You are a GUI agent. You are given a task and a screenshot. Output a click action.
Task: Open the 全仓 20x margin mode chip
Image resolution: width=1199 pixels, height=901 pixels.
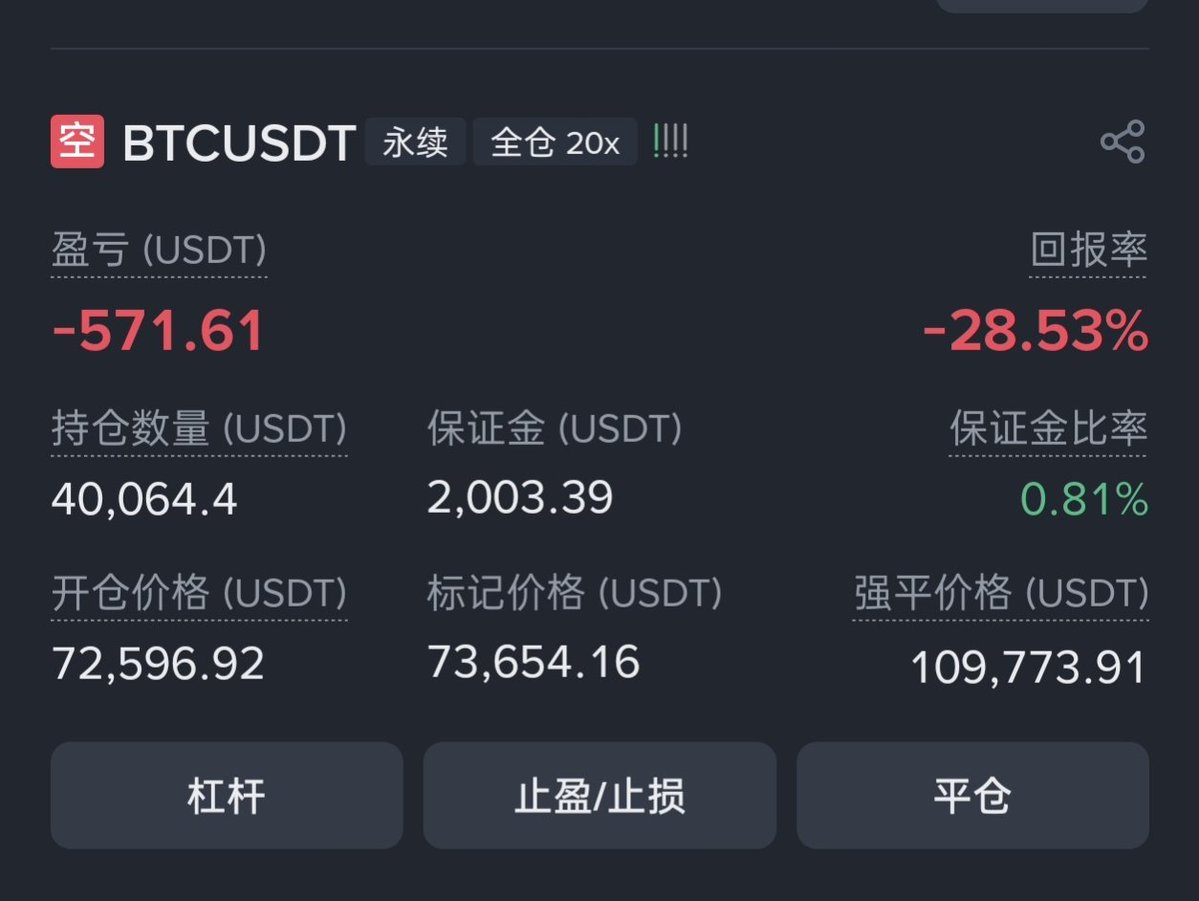point(555,143)
